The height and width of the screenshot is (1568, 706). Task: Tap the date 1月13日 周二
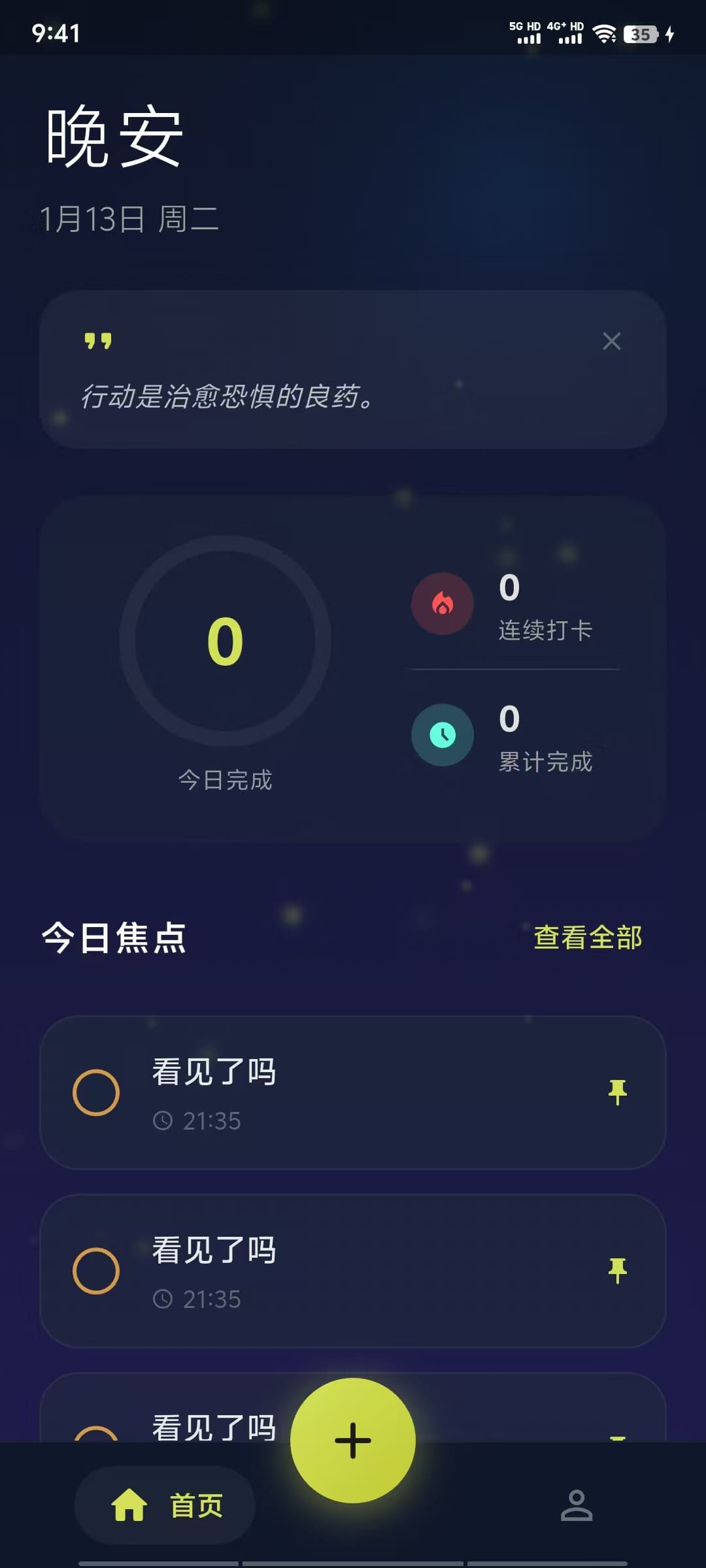coord(129,220)
